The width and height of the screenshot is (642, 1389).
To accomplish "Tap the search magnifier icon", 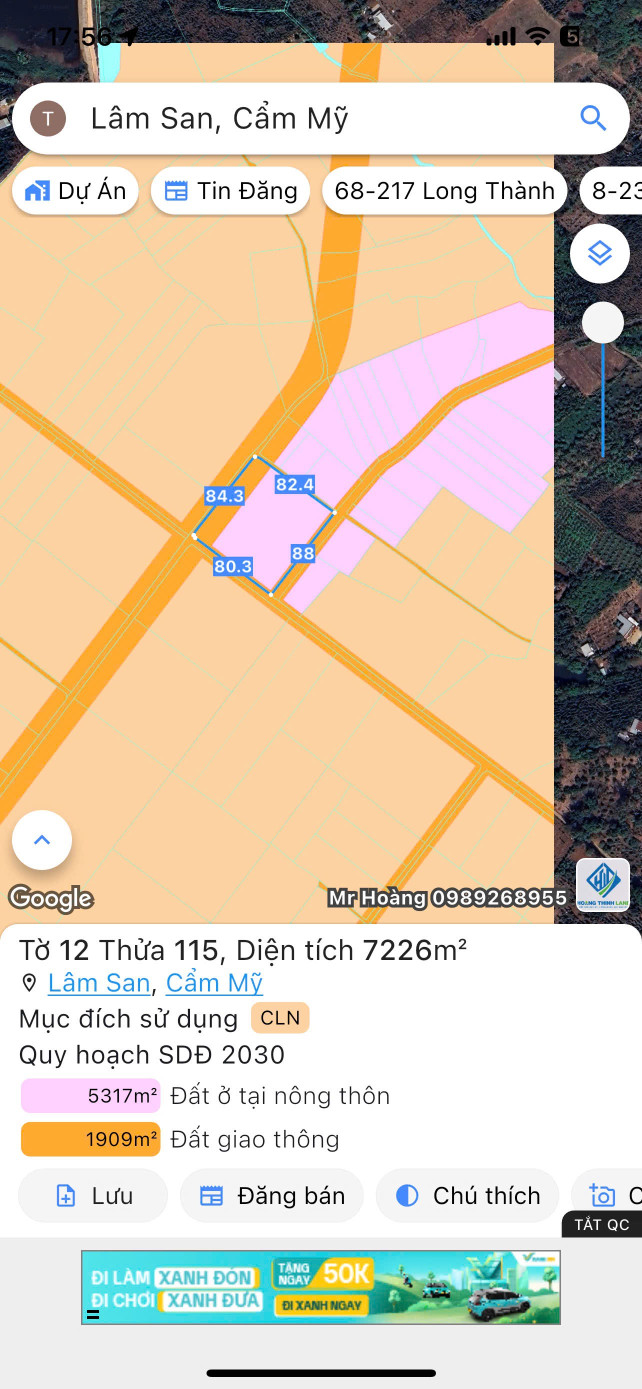I will pos(593,119).
